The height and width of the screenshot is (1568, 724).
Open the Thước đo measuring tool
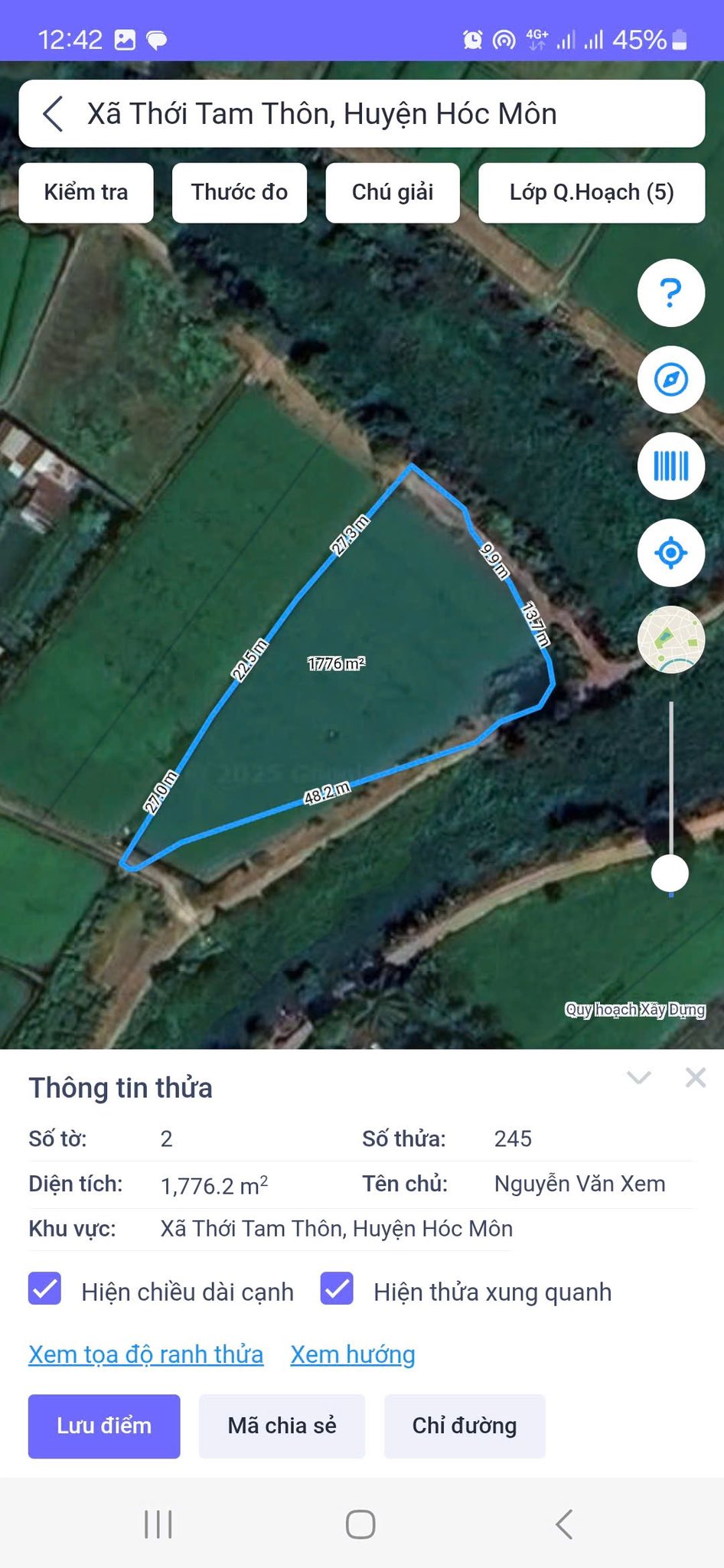point(240,192)
